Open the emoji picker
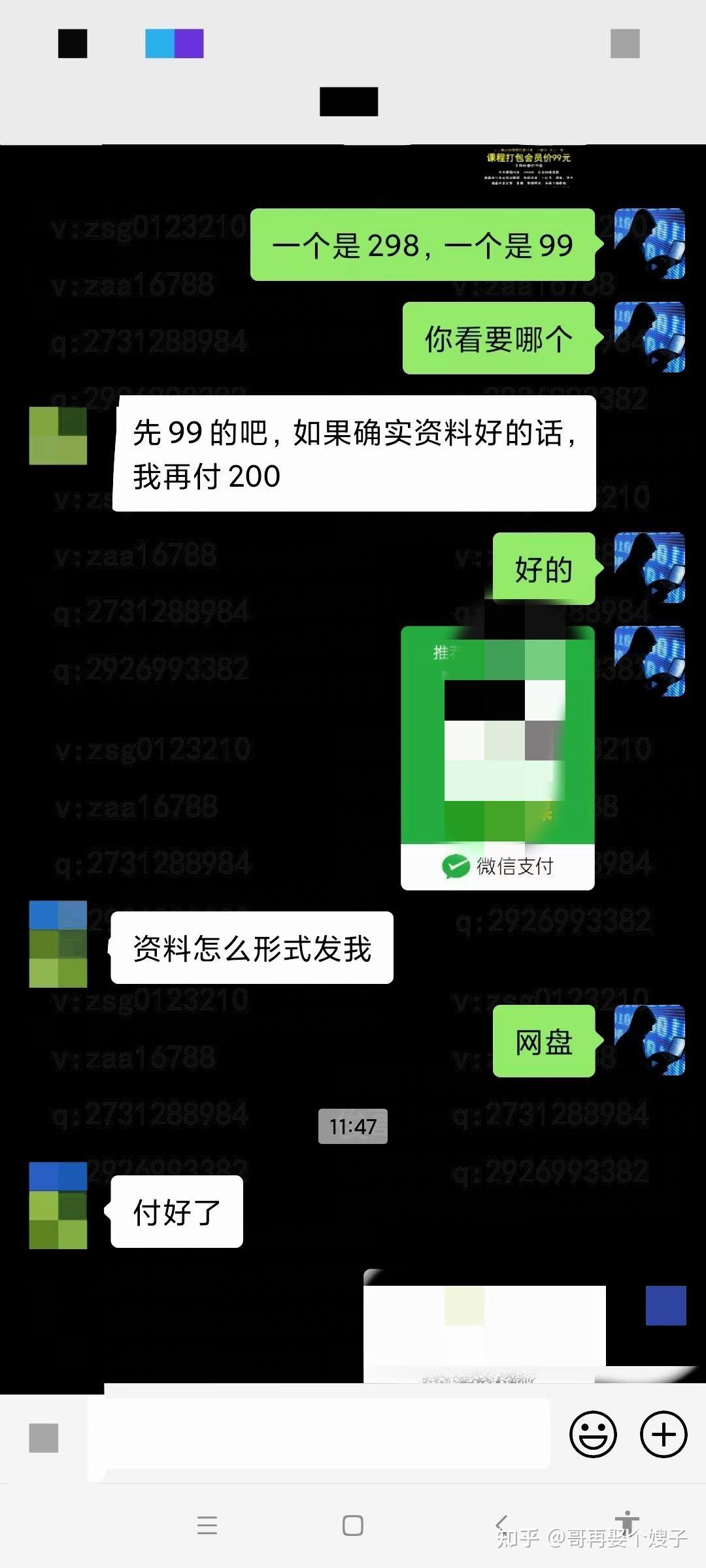 click(593, 1435)
